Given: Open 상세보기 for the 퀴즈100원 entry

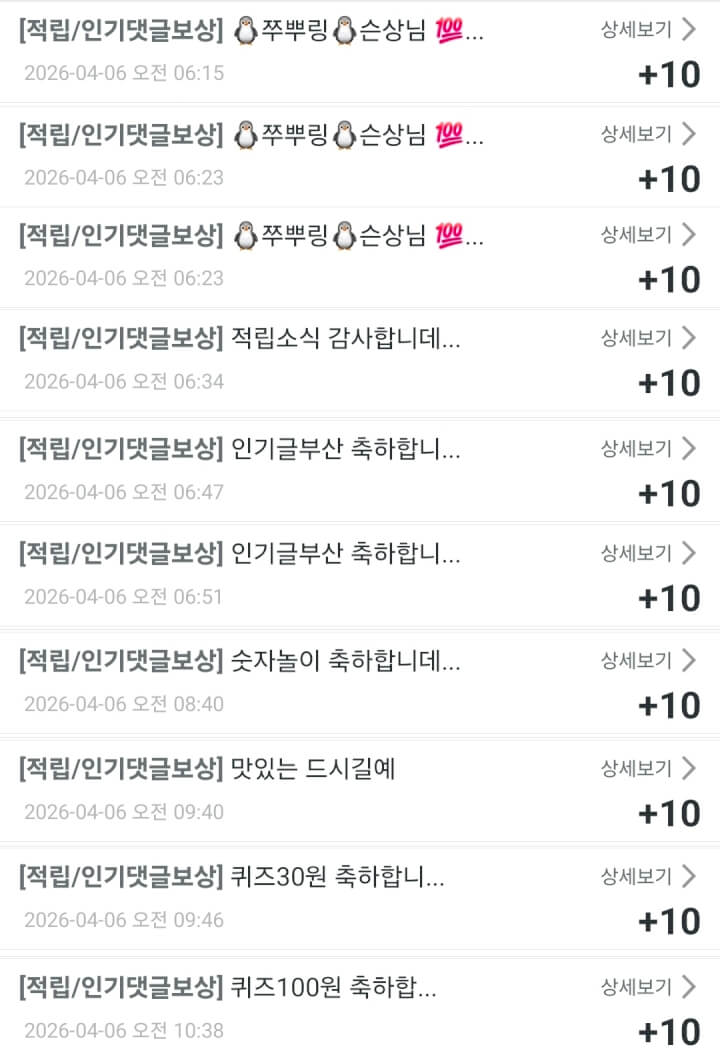Looking at the screenshot, I should [647, 987].
